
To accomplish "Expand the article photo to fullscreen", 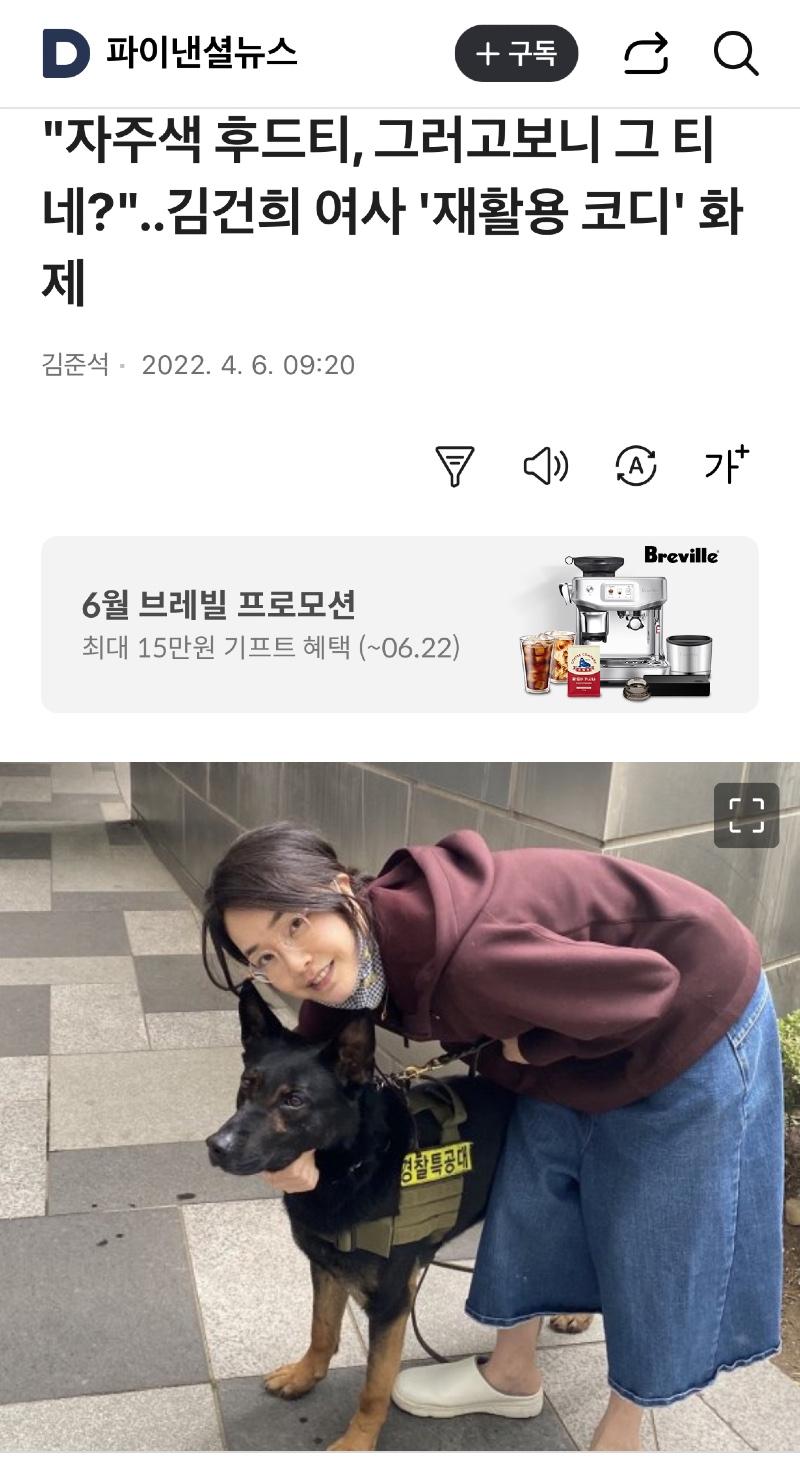I will pos(746,815).
